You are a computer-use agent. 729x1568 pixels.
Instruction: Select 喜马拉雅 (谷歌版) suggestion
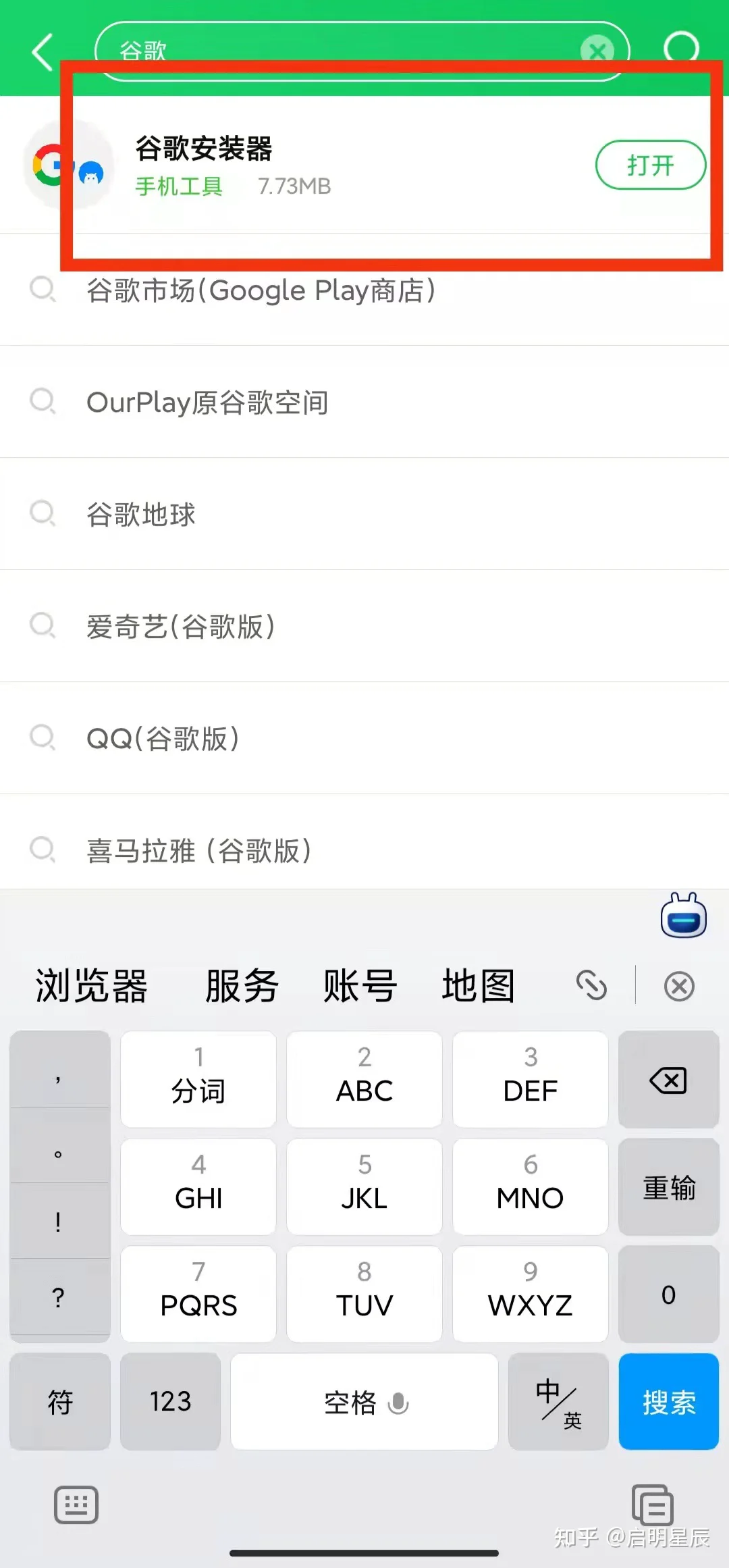pos(364,850)
